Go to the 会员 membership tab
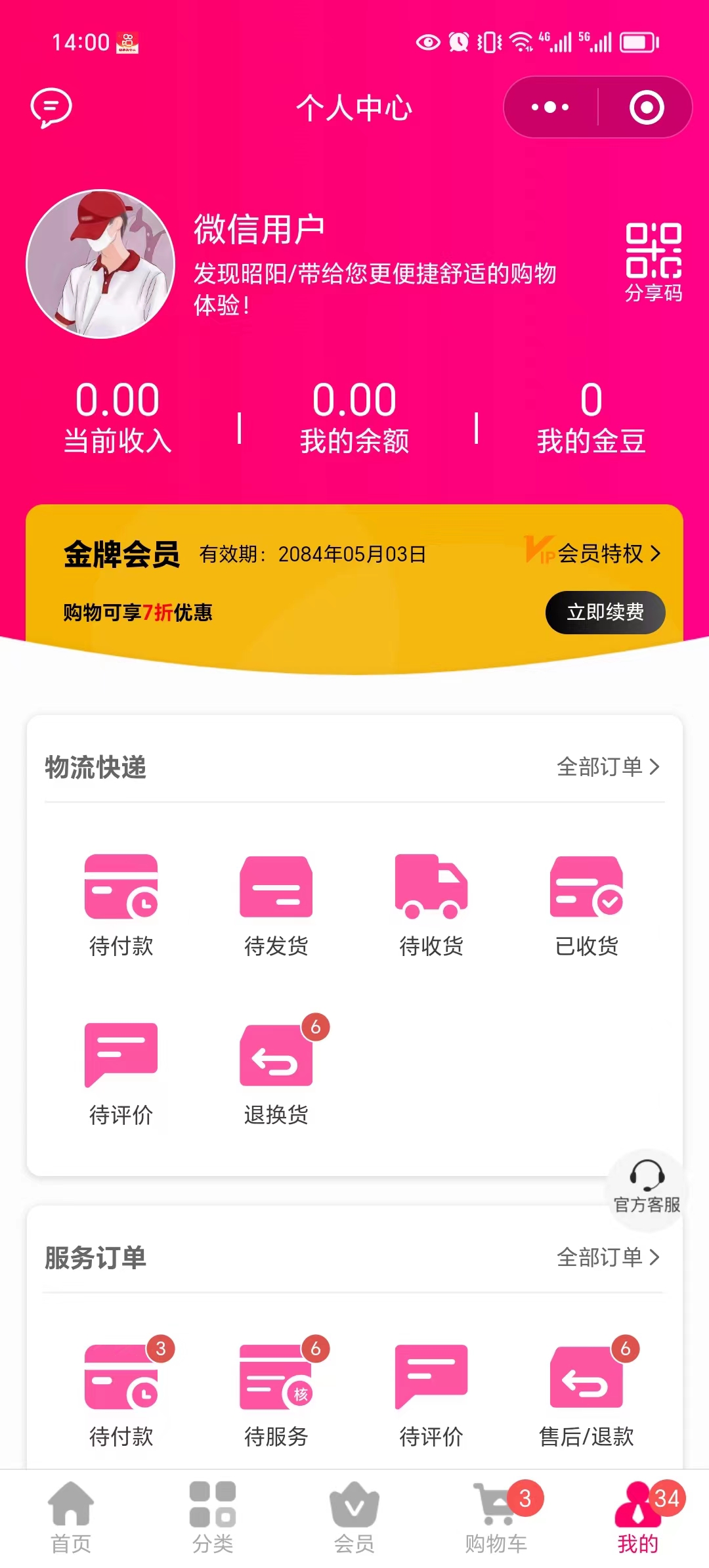This screenshot has height=1568, width=709. point(354,1517)
